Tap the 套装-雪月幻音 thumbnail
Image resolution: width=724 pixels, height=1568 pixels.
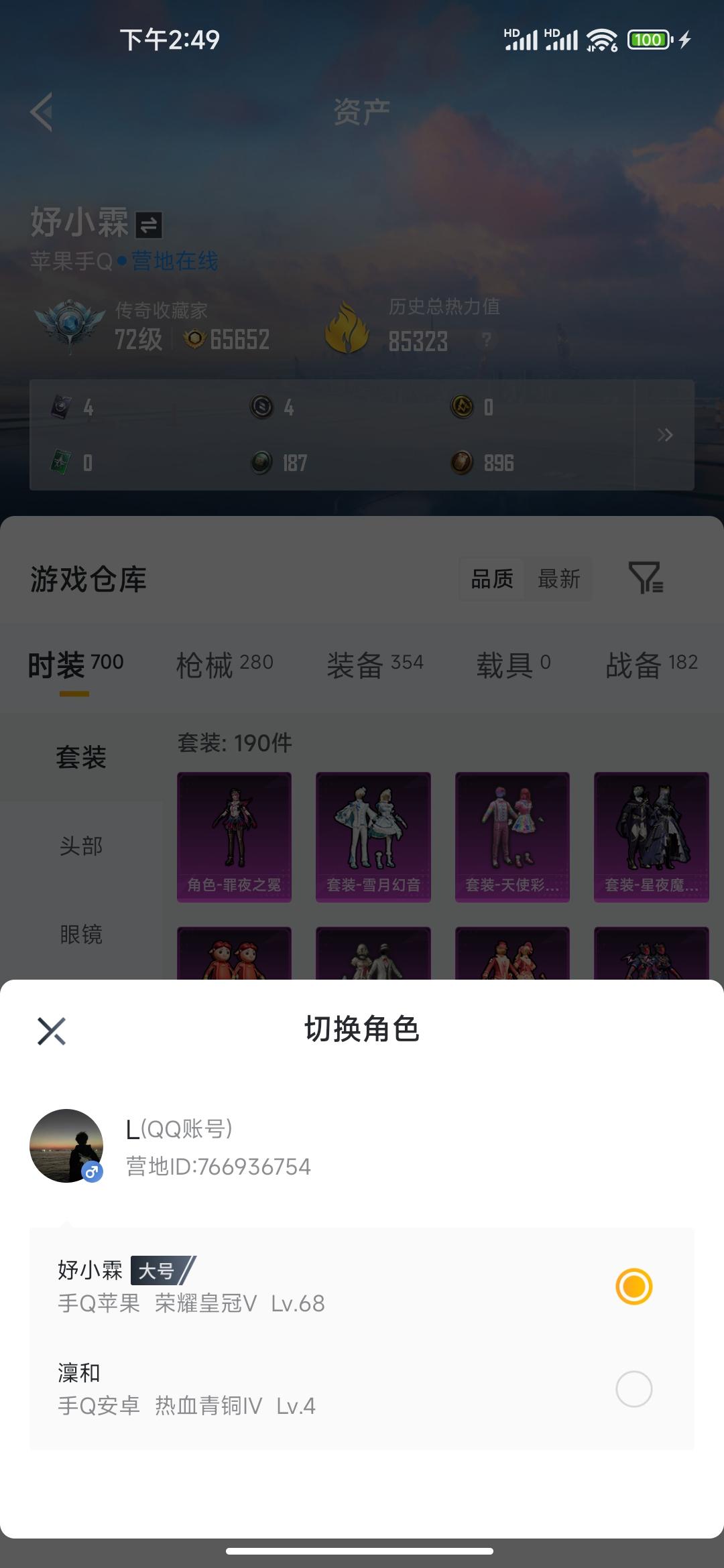point(373,836)
